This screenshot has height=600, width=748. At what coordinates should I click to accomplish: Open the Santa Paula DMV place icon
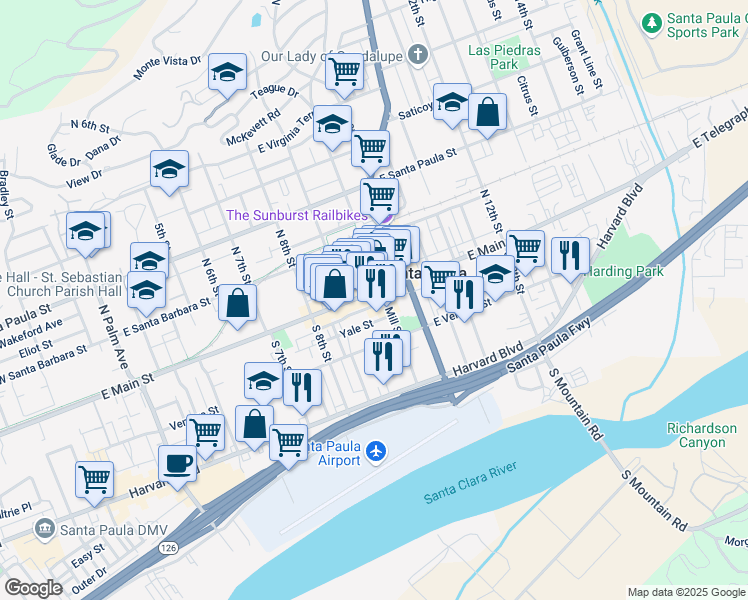[x=44, y=528]
